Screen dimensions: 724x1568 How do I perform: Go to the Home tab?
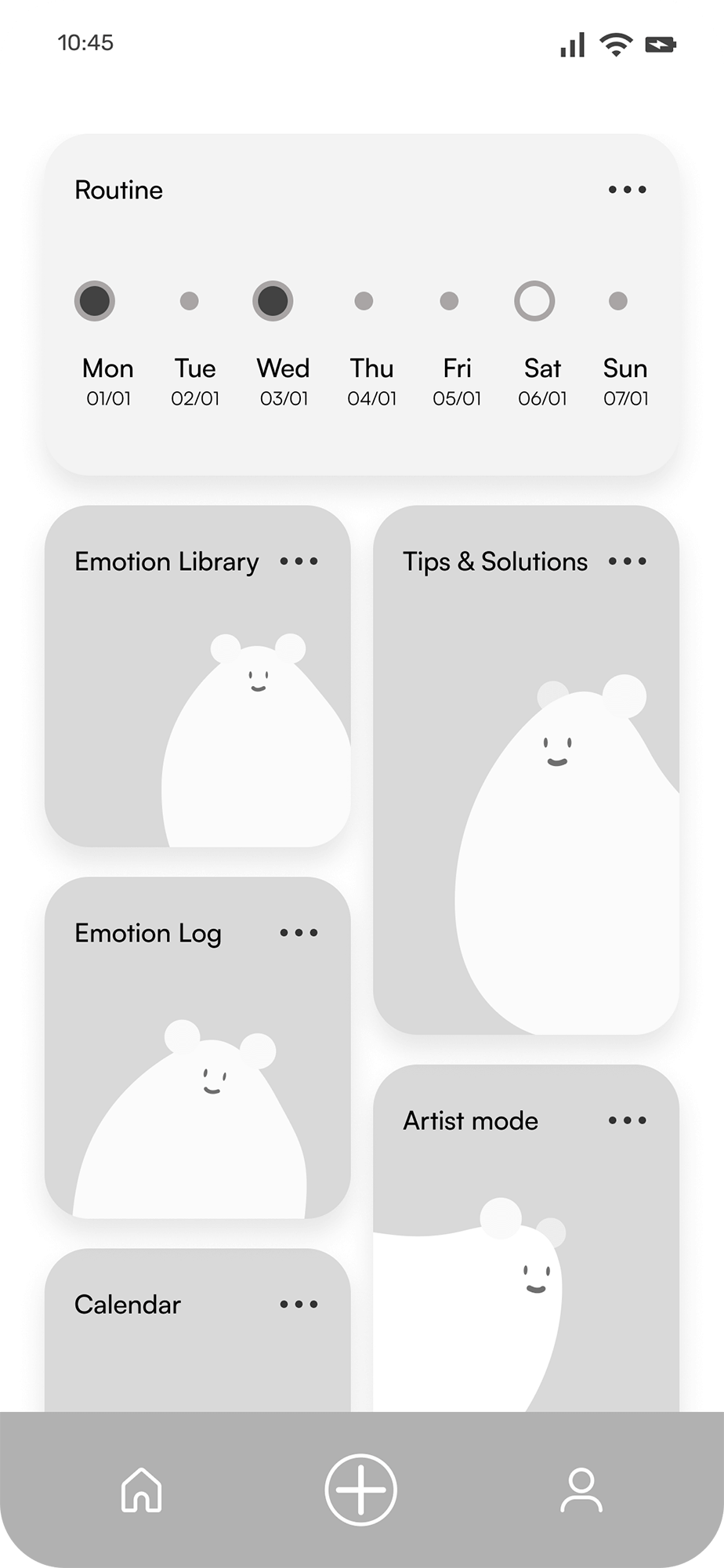[142, 1490]
